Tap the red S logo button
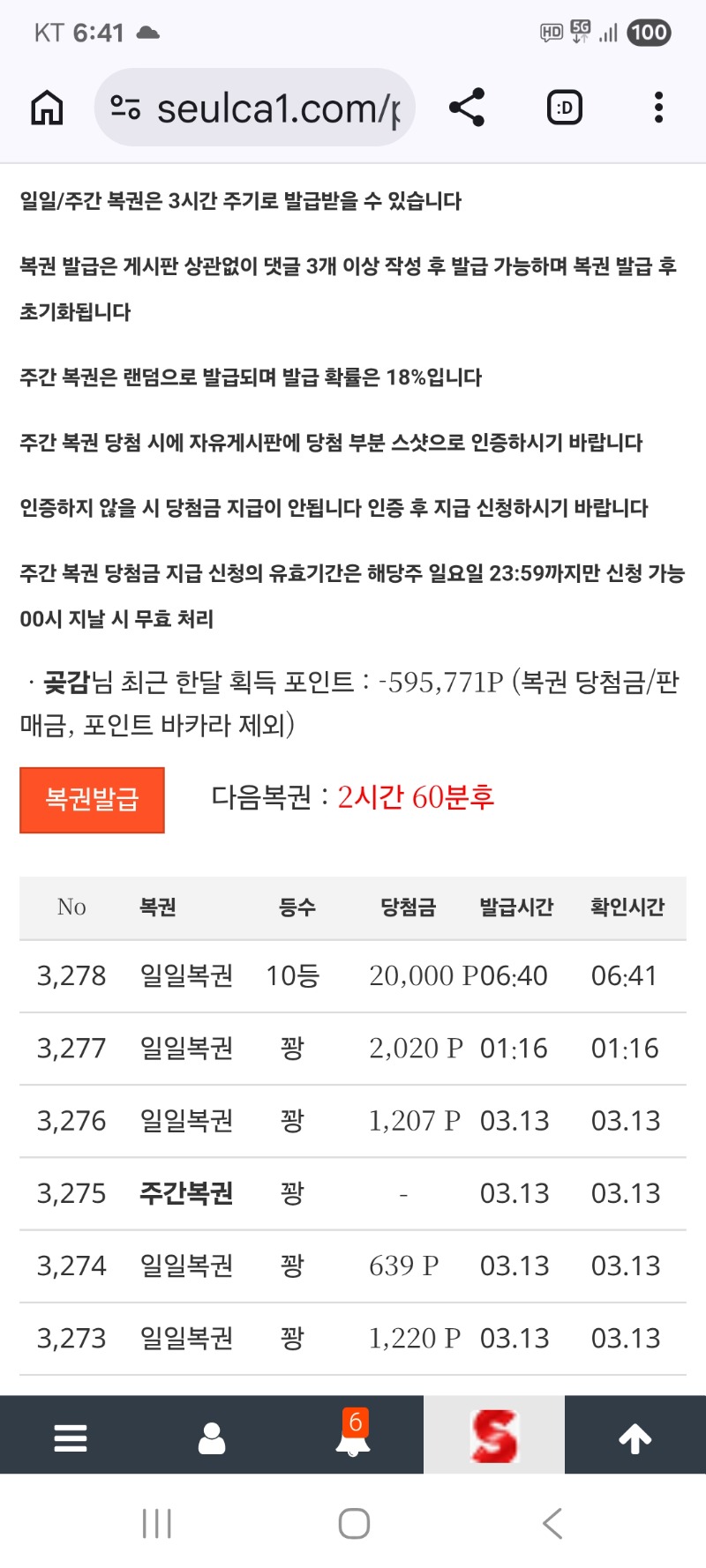 pos(494,1436)
